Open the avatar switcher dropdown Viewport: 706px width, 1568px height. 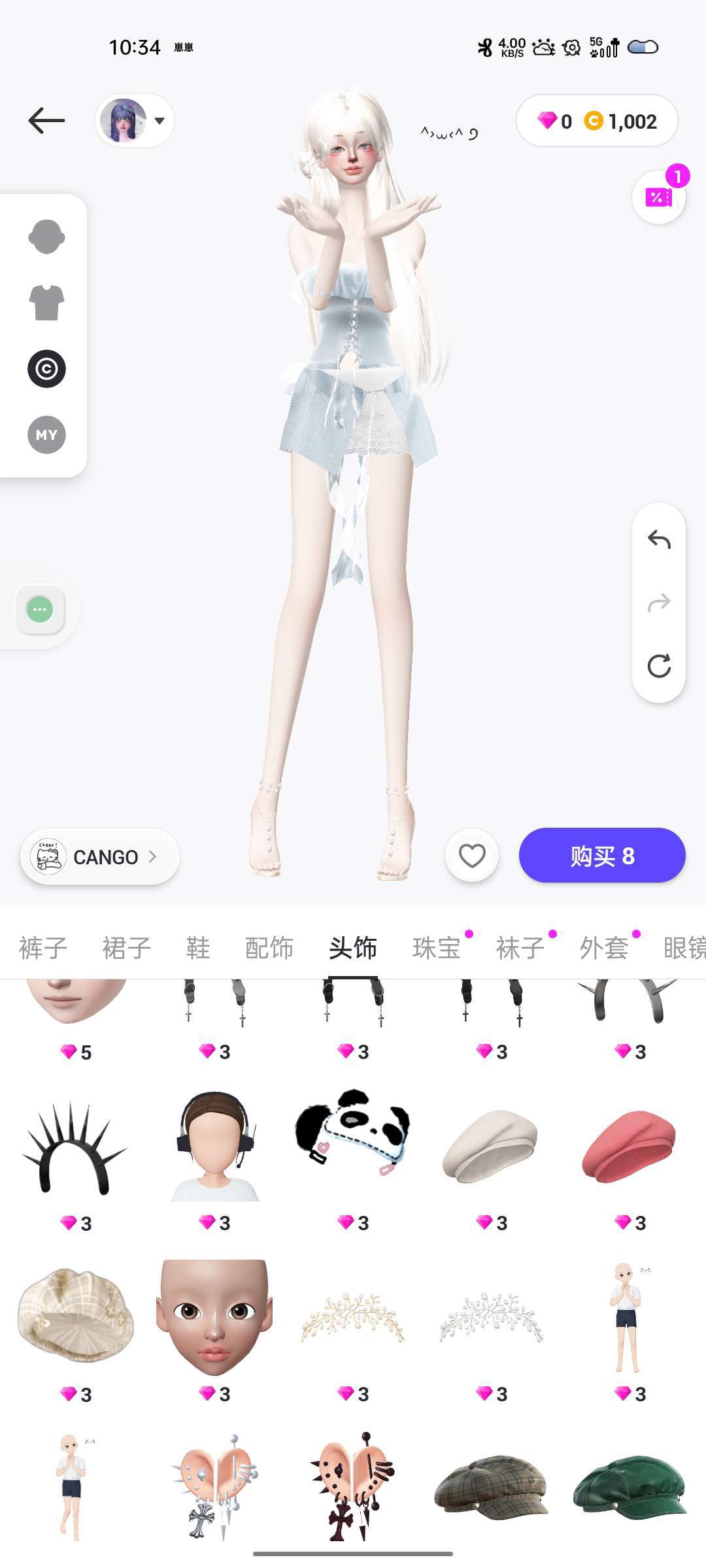[x=135, y=121]
